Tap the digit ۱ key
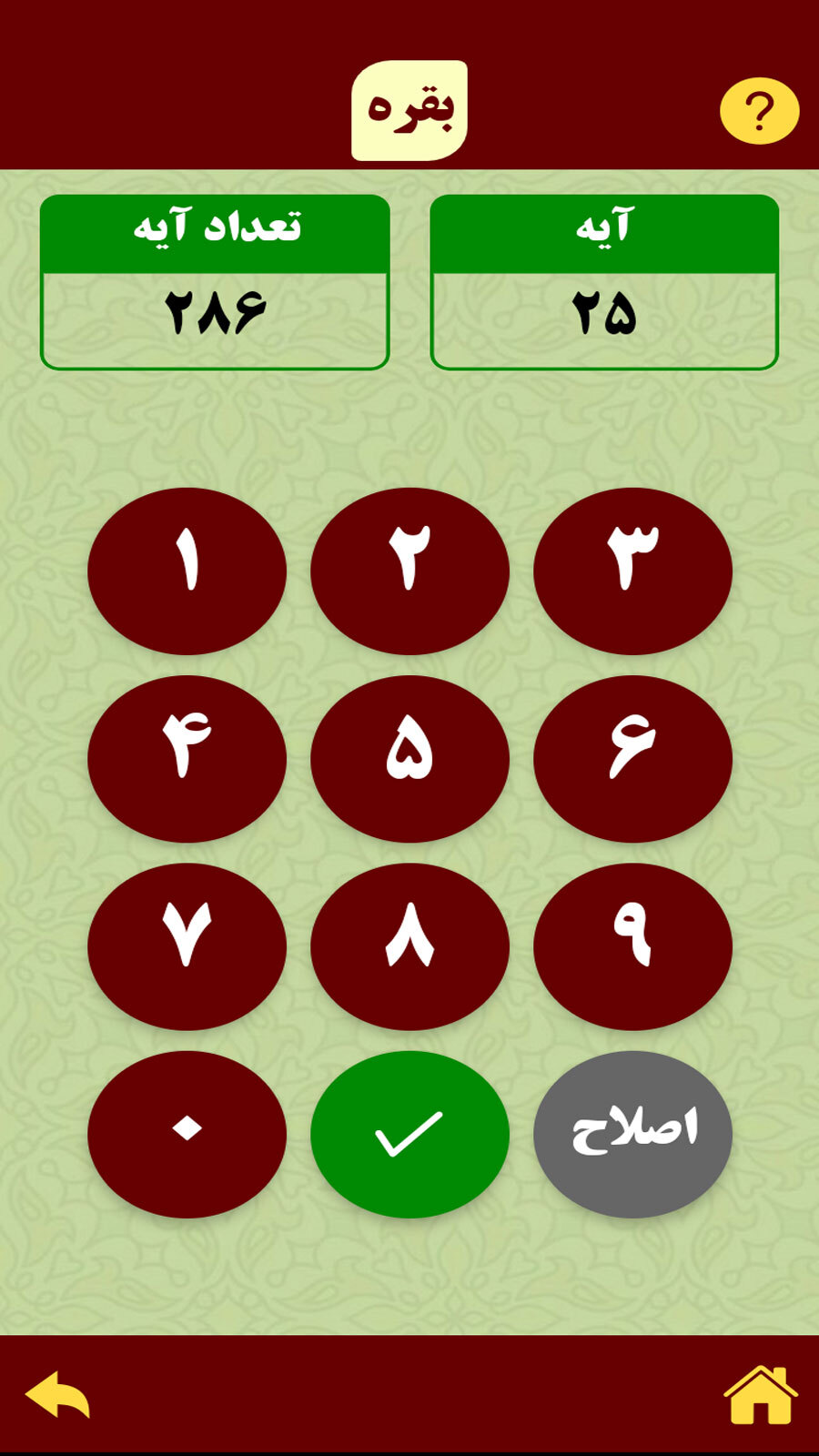 click(x=187, y=571)
